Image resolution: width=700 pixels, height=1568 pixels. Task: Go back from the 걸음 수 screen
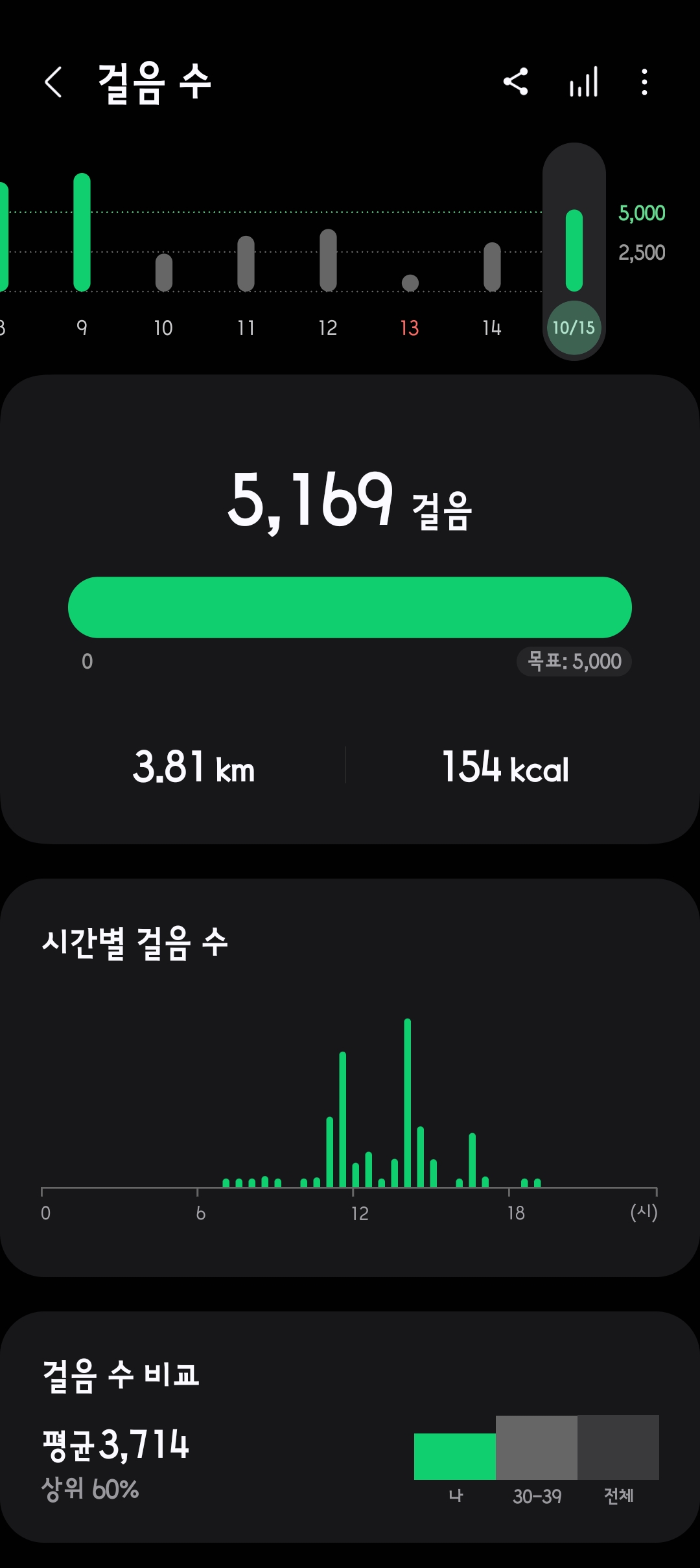pos(54,82)
